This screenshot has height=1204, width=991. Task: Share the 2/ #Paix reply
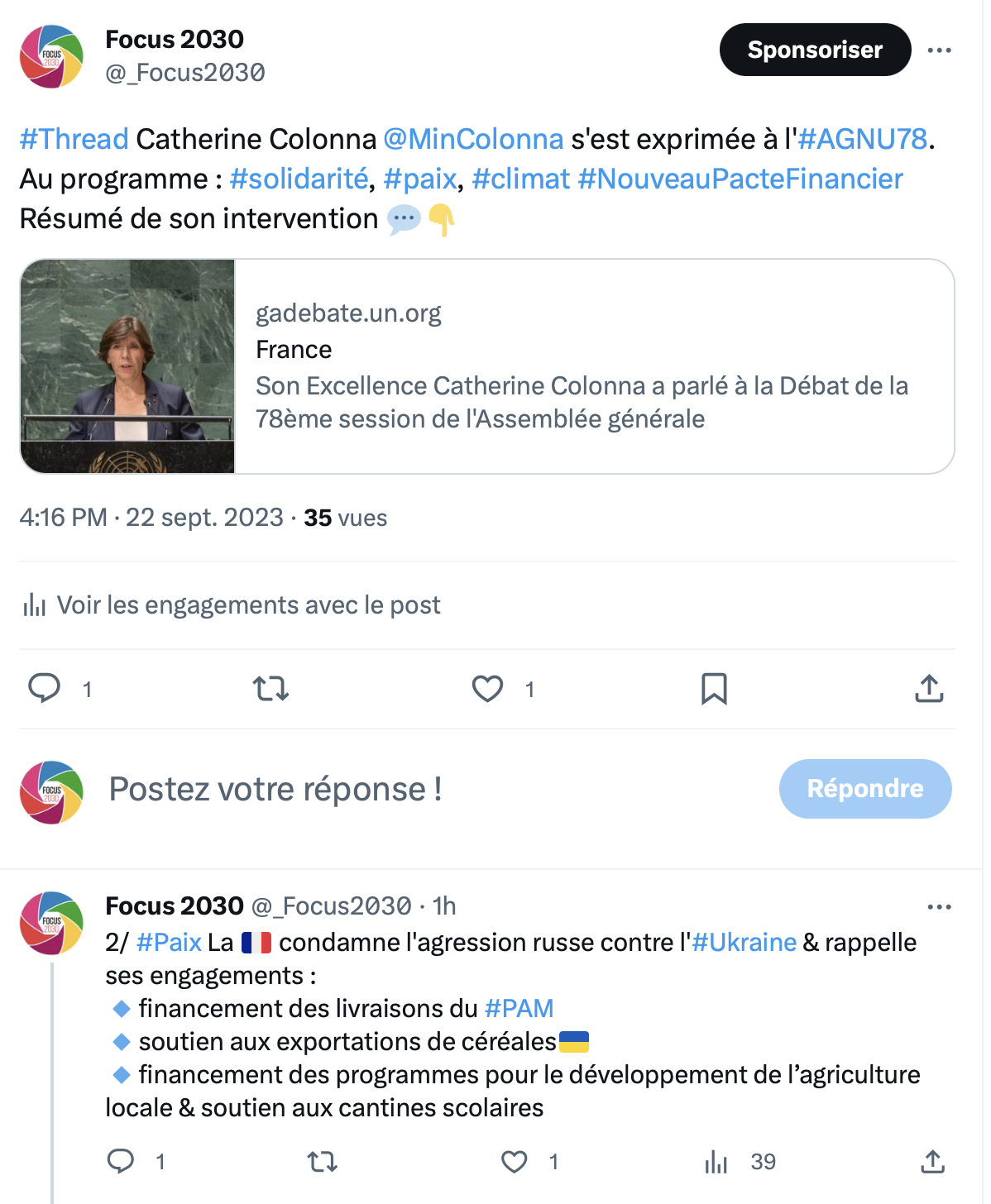click(x=932, y=1162)
